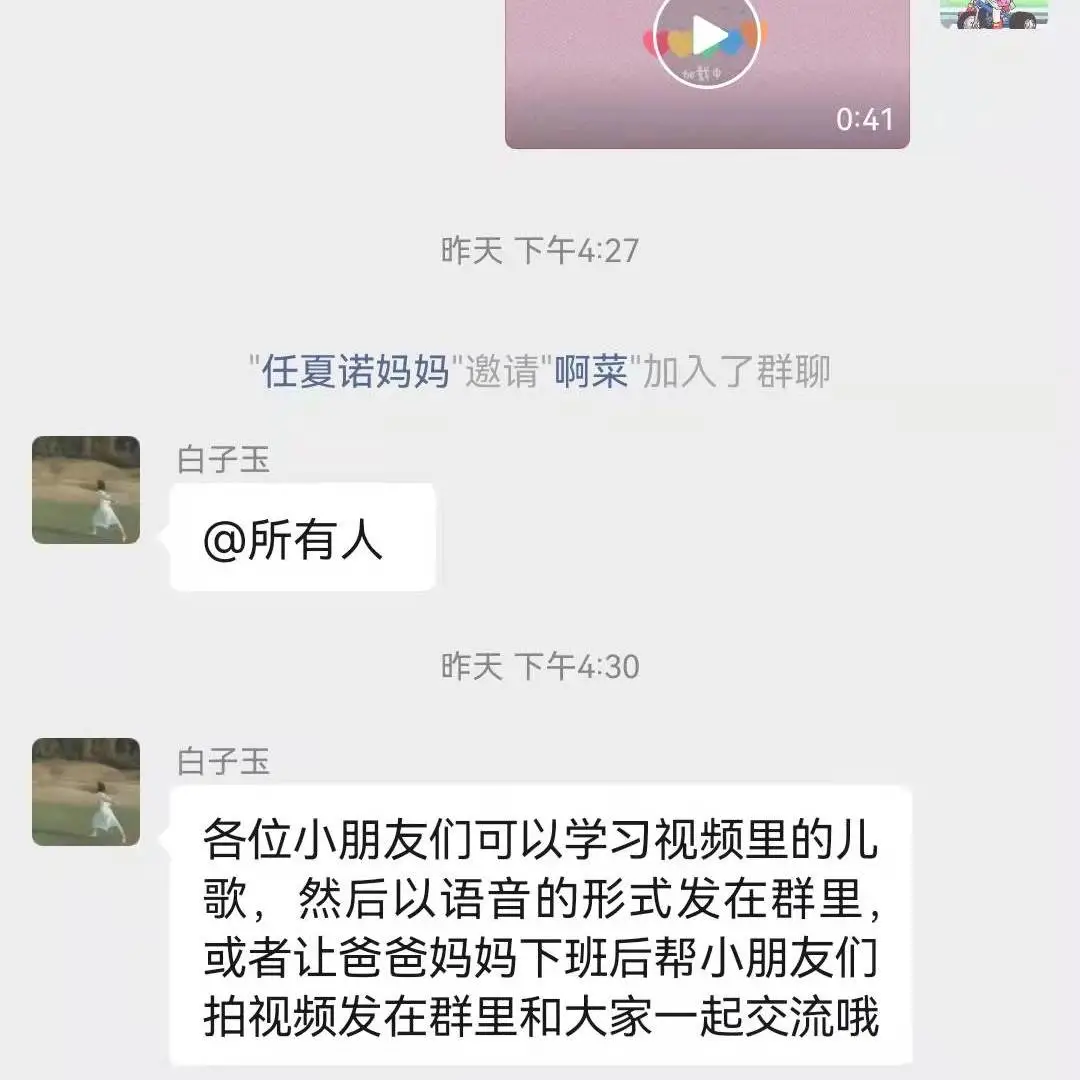The image size is (1080, 1080).
Task: Open 任夏诺妈妈 profile link in invite notice
Action: 355,373
